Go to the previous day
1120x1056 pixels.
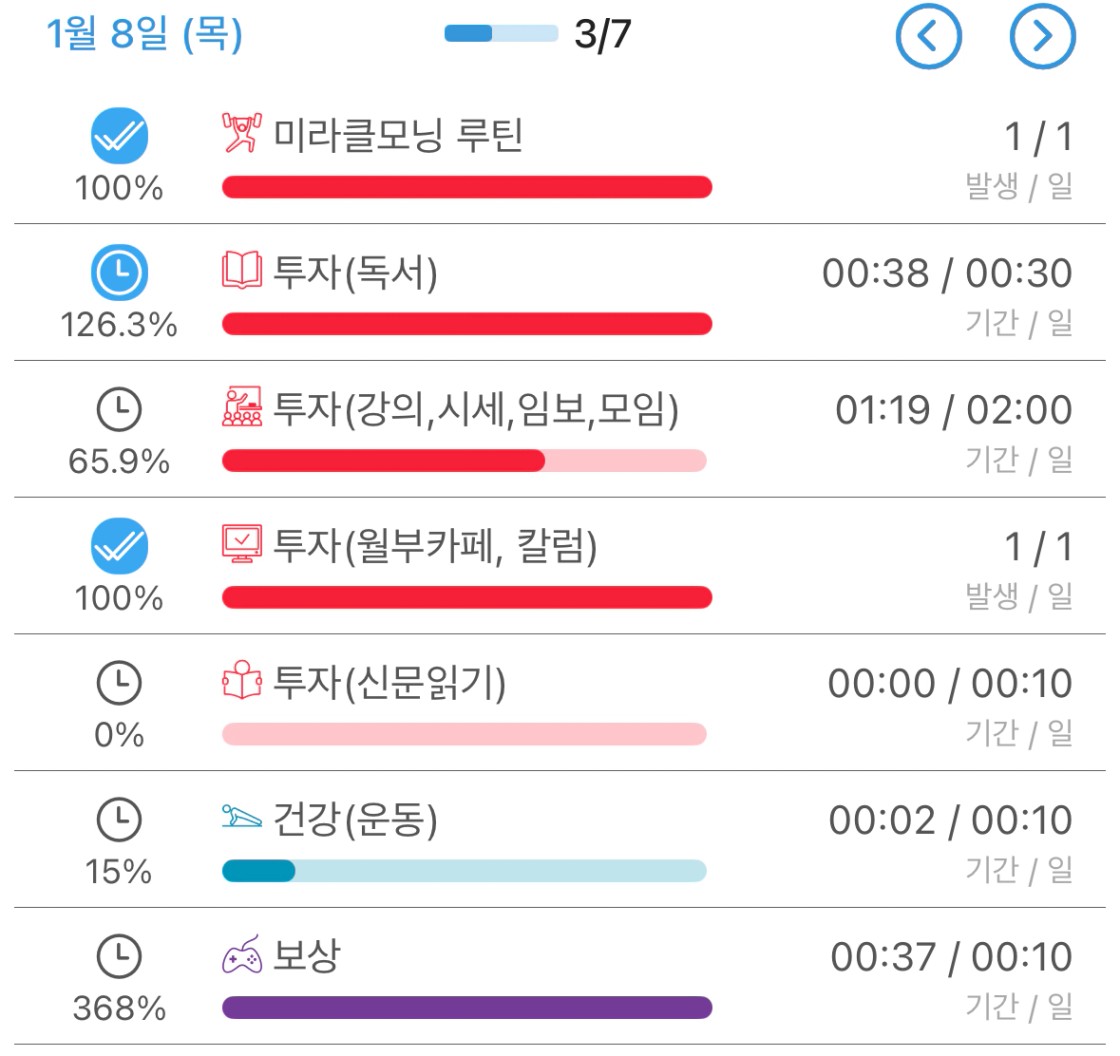pos(928,37)
